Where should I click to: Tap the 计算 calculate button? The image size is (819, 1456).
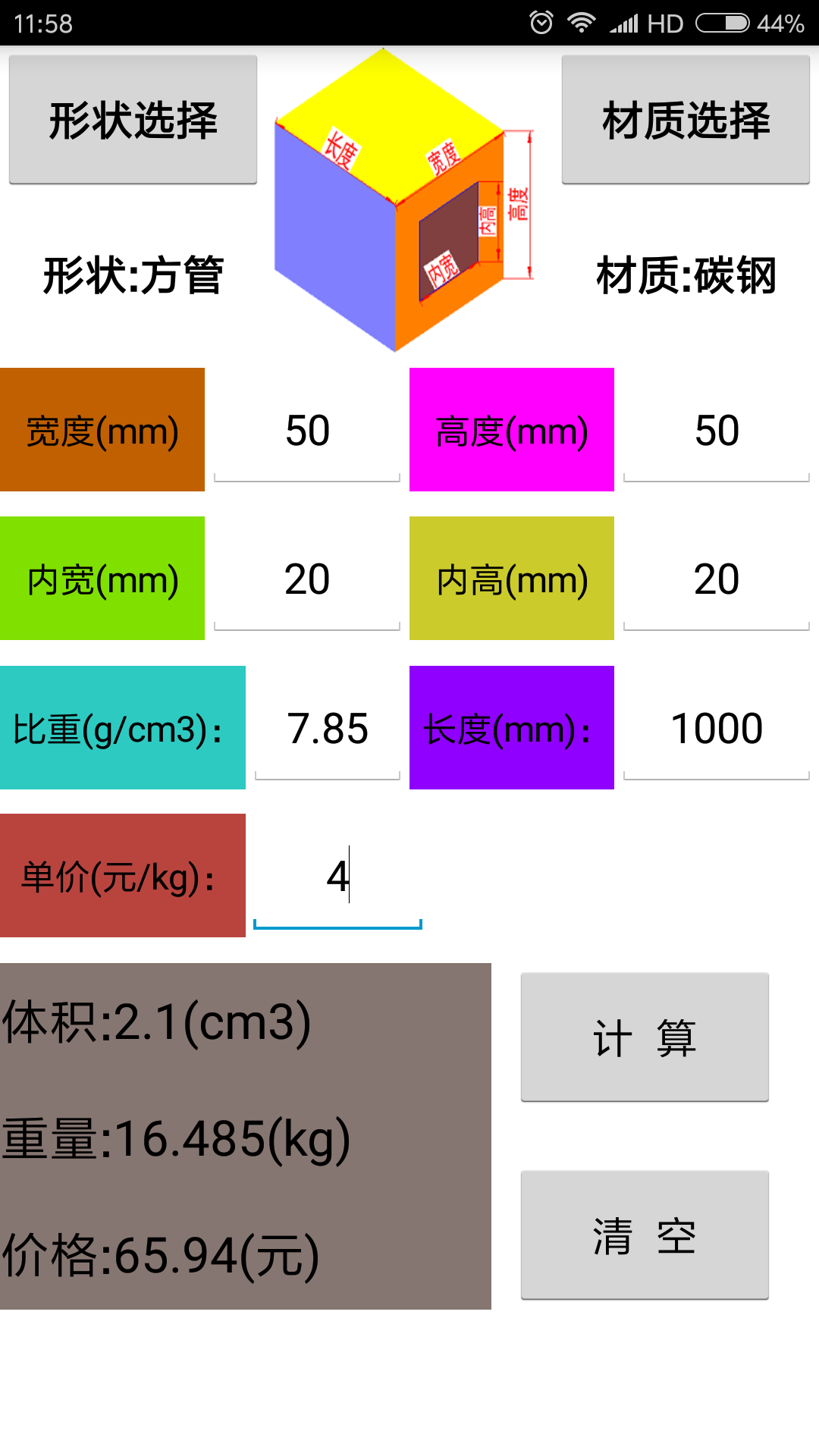[x=645, y=1037]
